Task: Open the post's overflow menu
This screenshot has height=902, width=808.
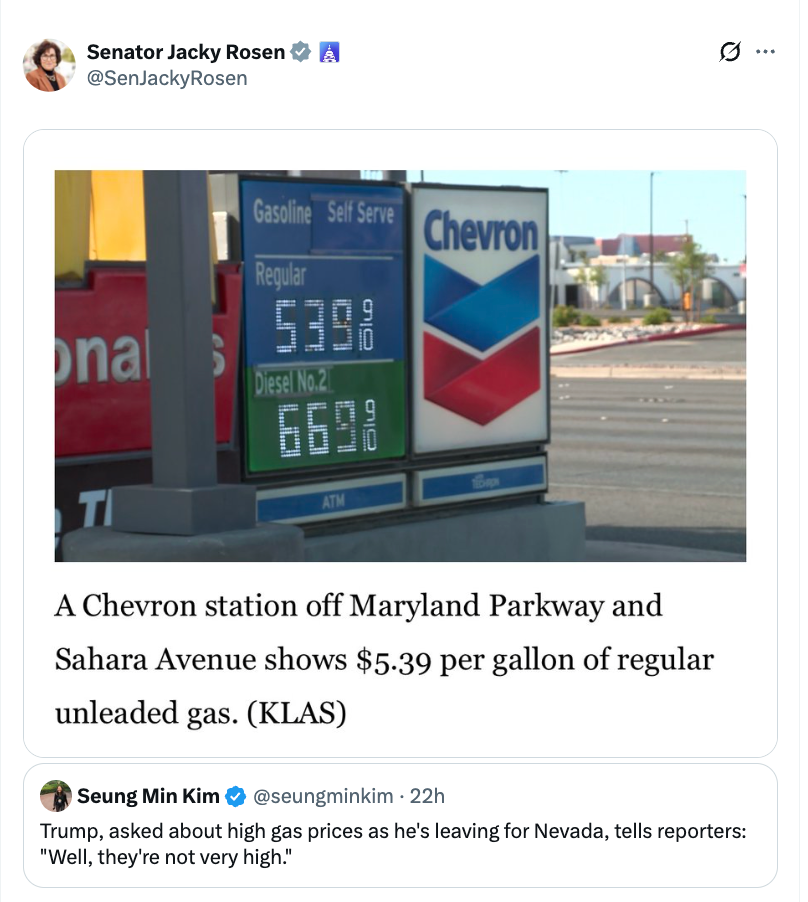Action: [767, 51]
